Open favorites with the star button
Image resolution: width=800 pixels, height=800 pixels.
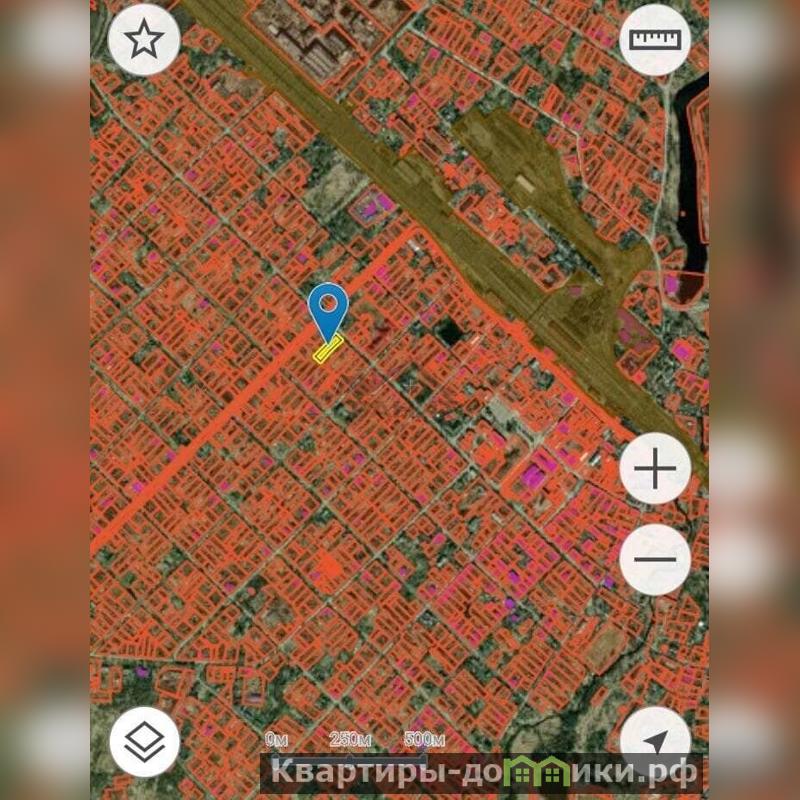tap(144, 41)
